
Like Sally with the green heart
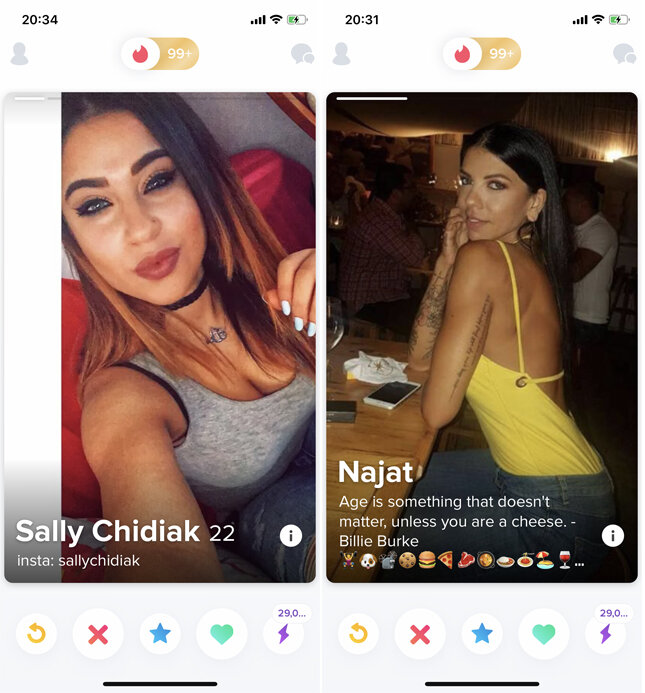[x=221, y=634]
